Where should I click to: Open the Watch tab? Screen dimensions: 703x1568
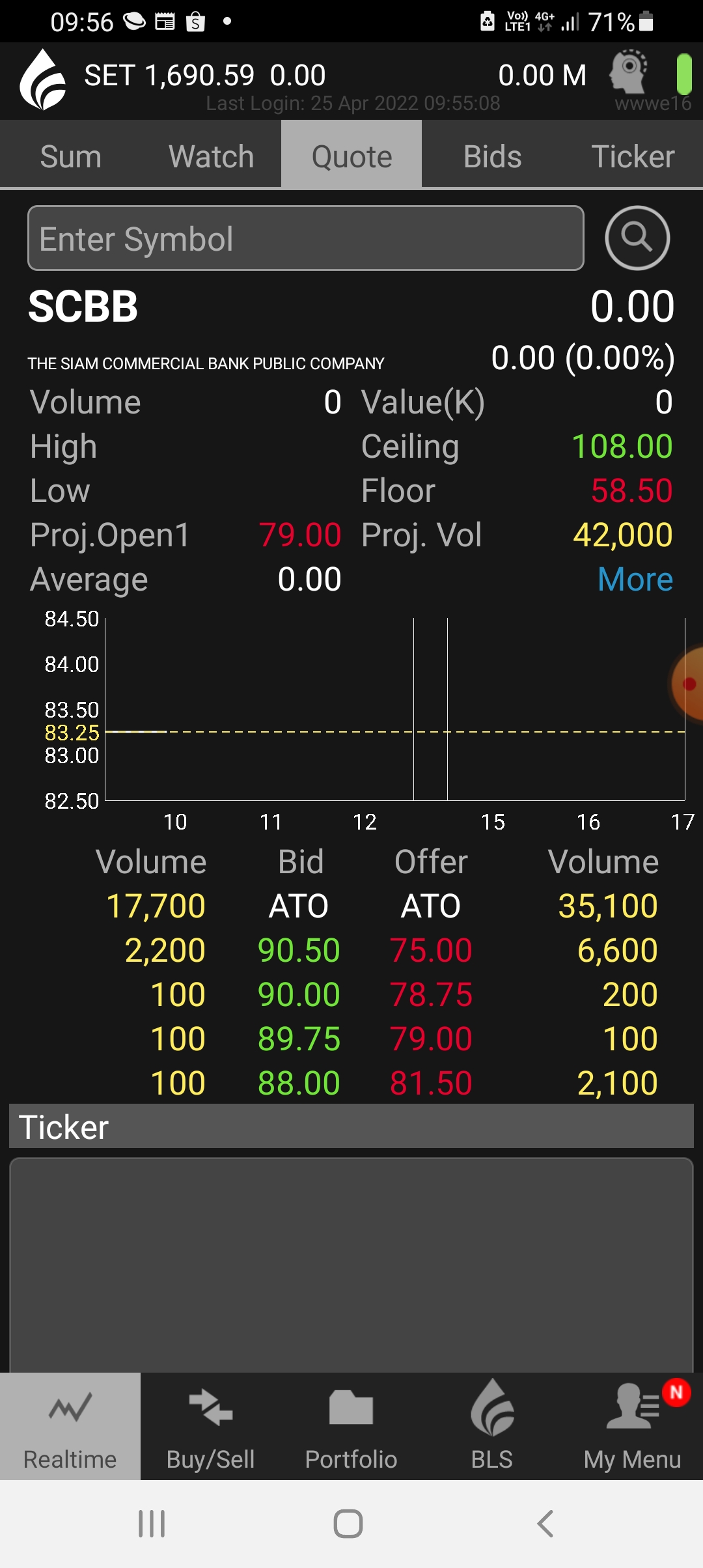[211, 156]
